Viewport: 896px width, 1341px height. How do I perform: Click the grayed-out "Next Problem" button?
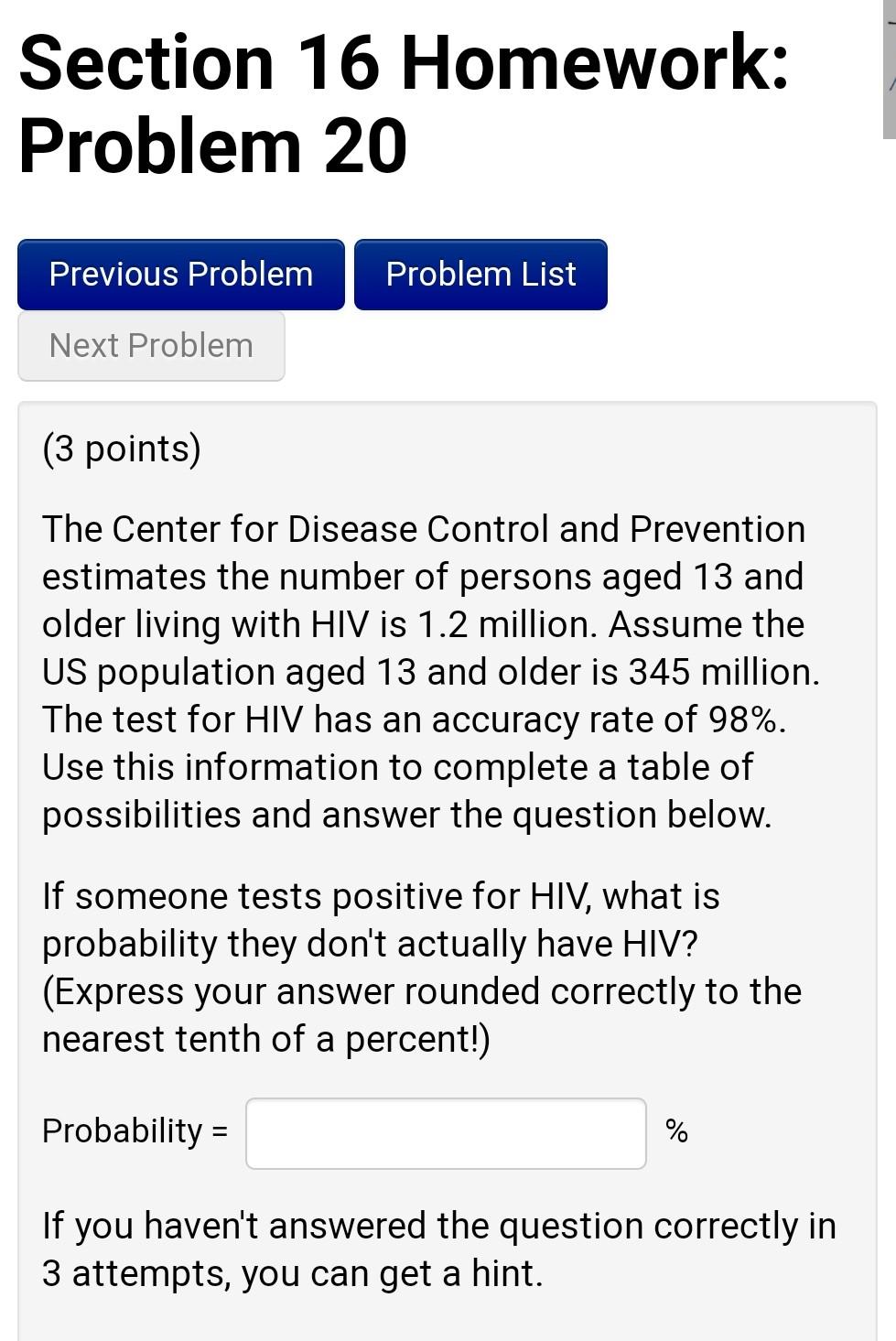point(151,345)
